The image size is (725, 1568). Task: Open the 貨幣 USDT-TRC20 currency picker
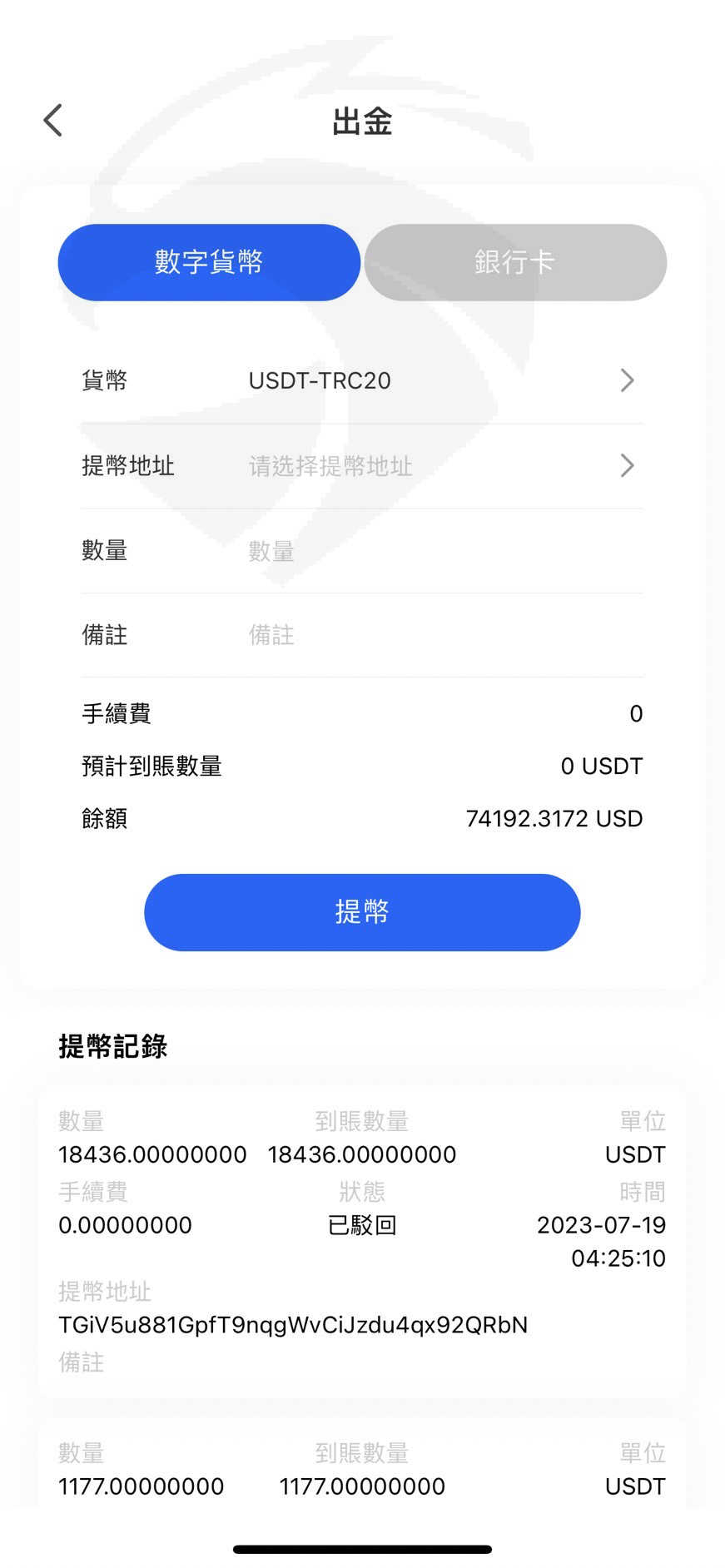(362, 381)
